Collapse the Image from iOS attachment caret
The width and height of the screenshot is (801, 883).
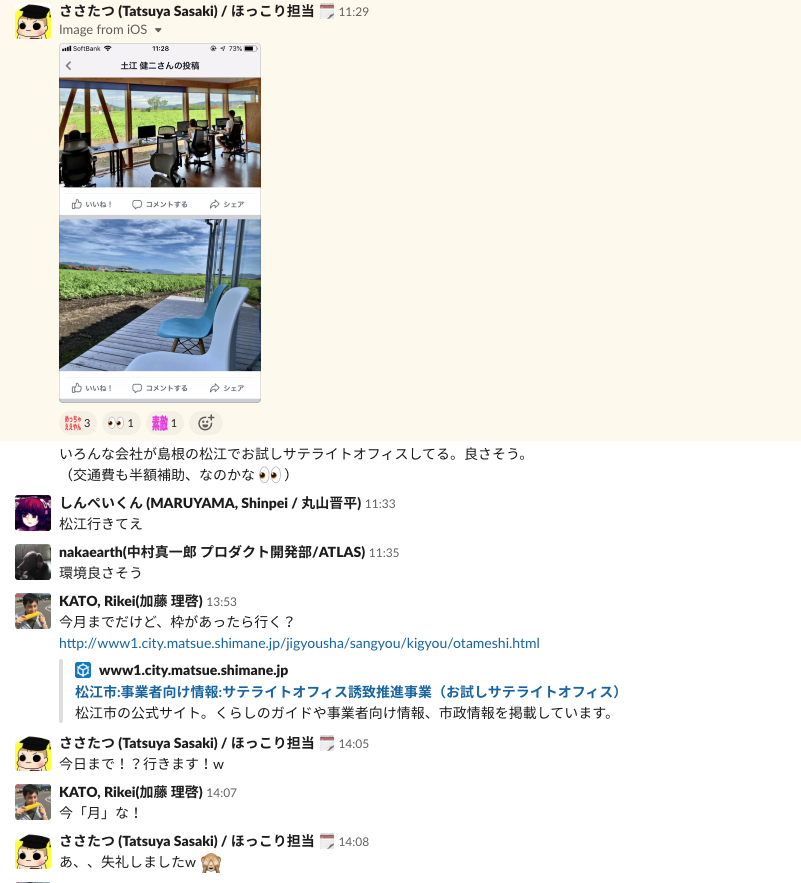[158, 30]
